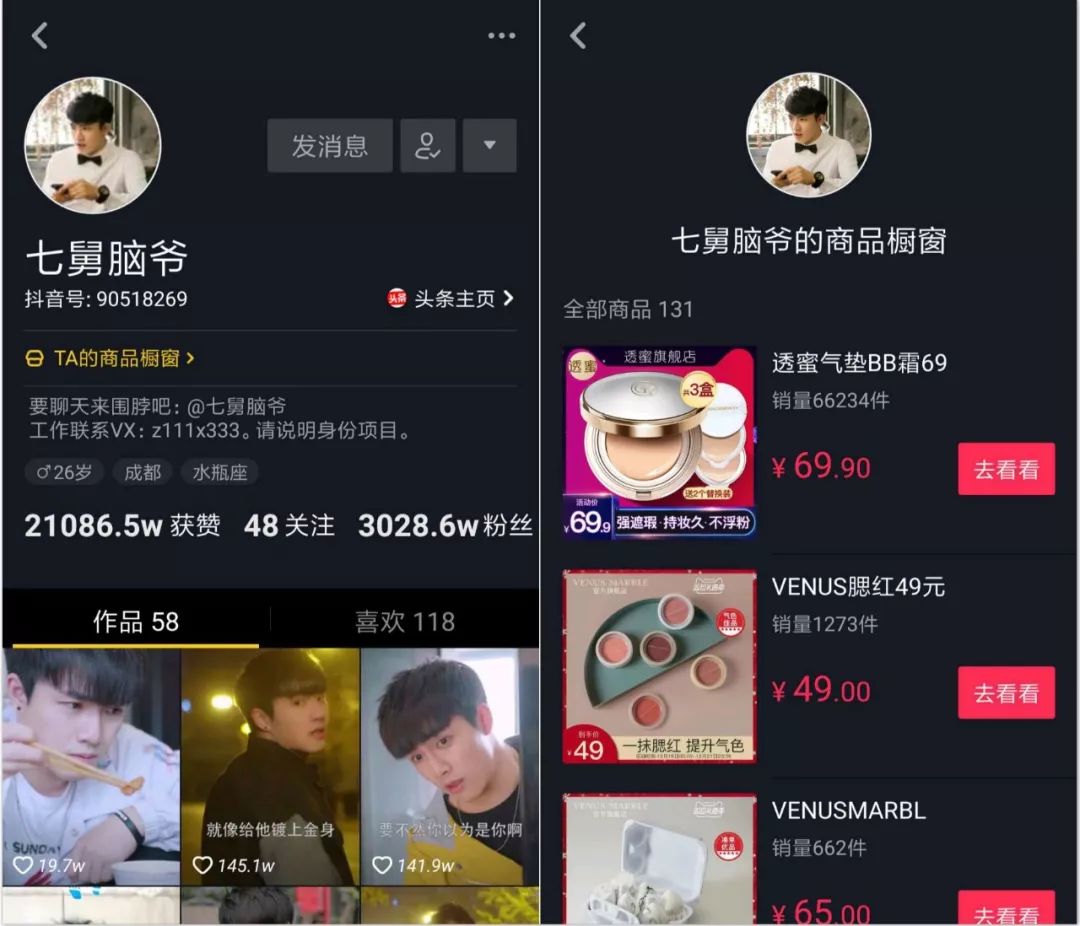Expand the dropdown arrow next to follow button
This screenshot has height=926, width=1080.
489,146
